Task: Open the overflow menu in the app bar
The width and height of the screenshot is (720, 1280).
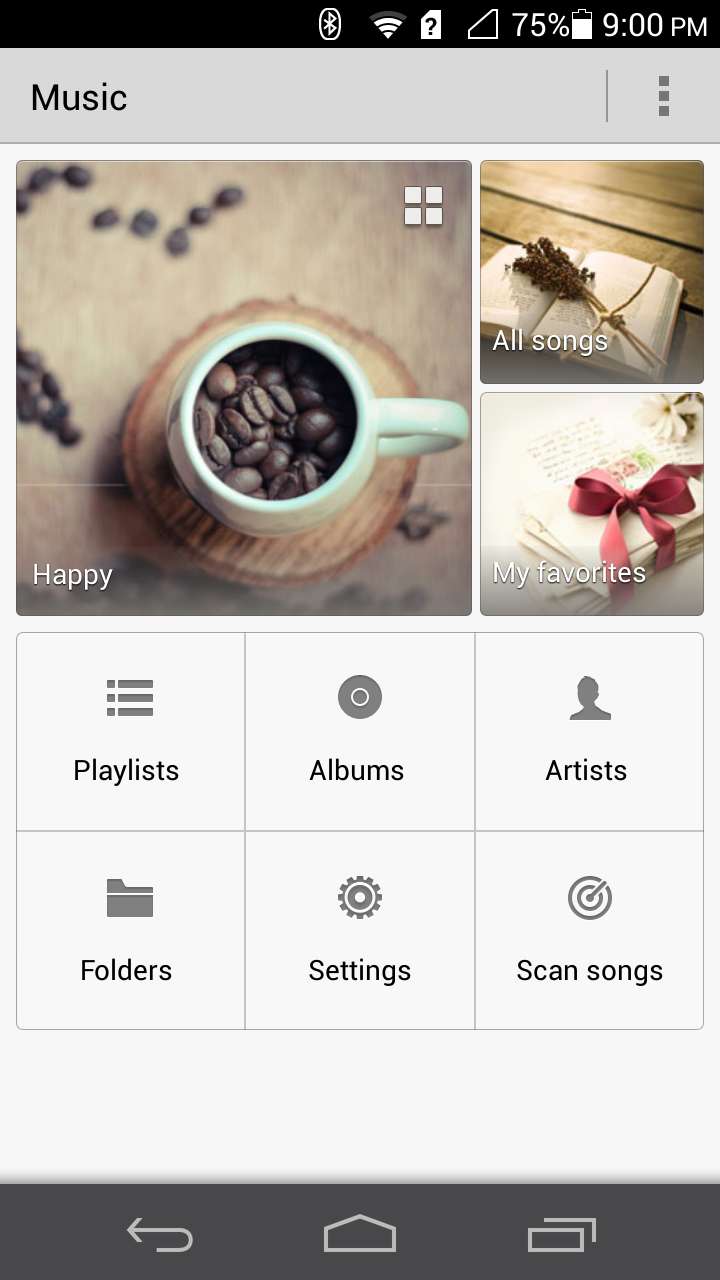Action: click(663, 97)
